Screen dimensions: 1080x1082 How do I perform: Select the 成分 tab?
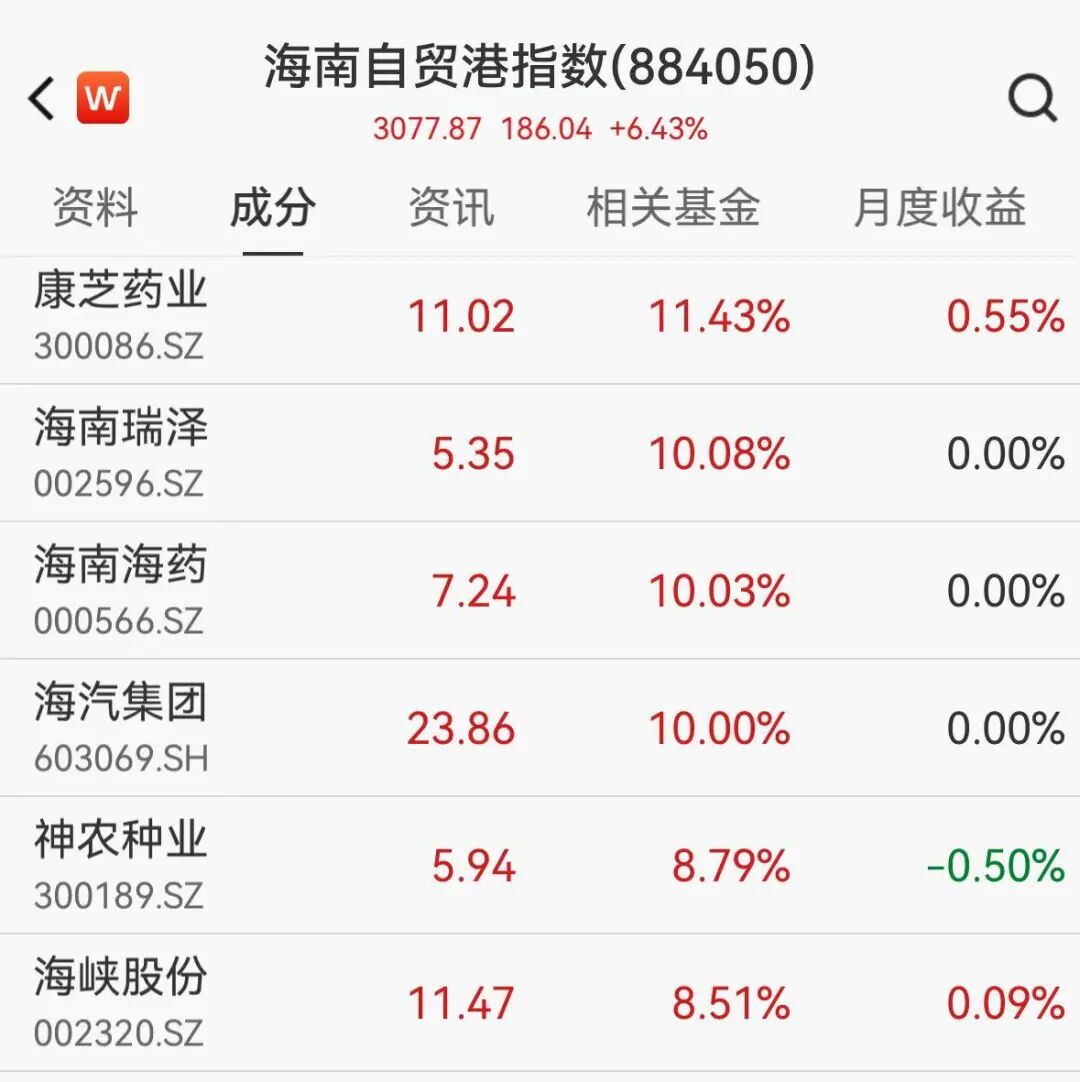pos(272,208)
